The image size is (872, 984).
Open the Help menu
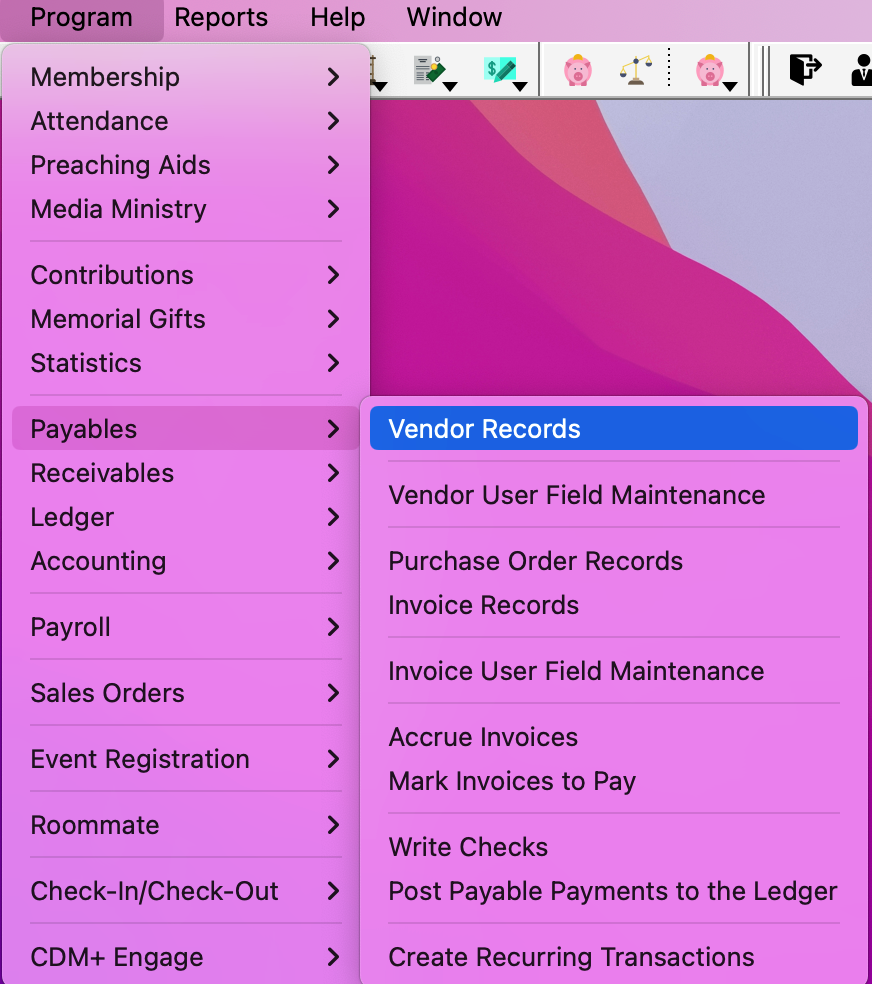[337, 17]
